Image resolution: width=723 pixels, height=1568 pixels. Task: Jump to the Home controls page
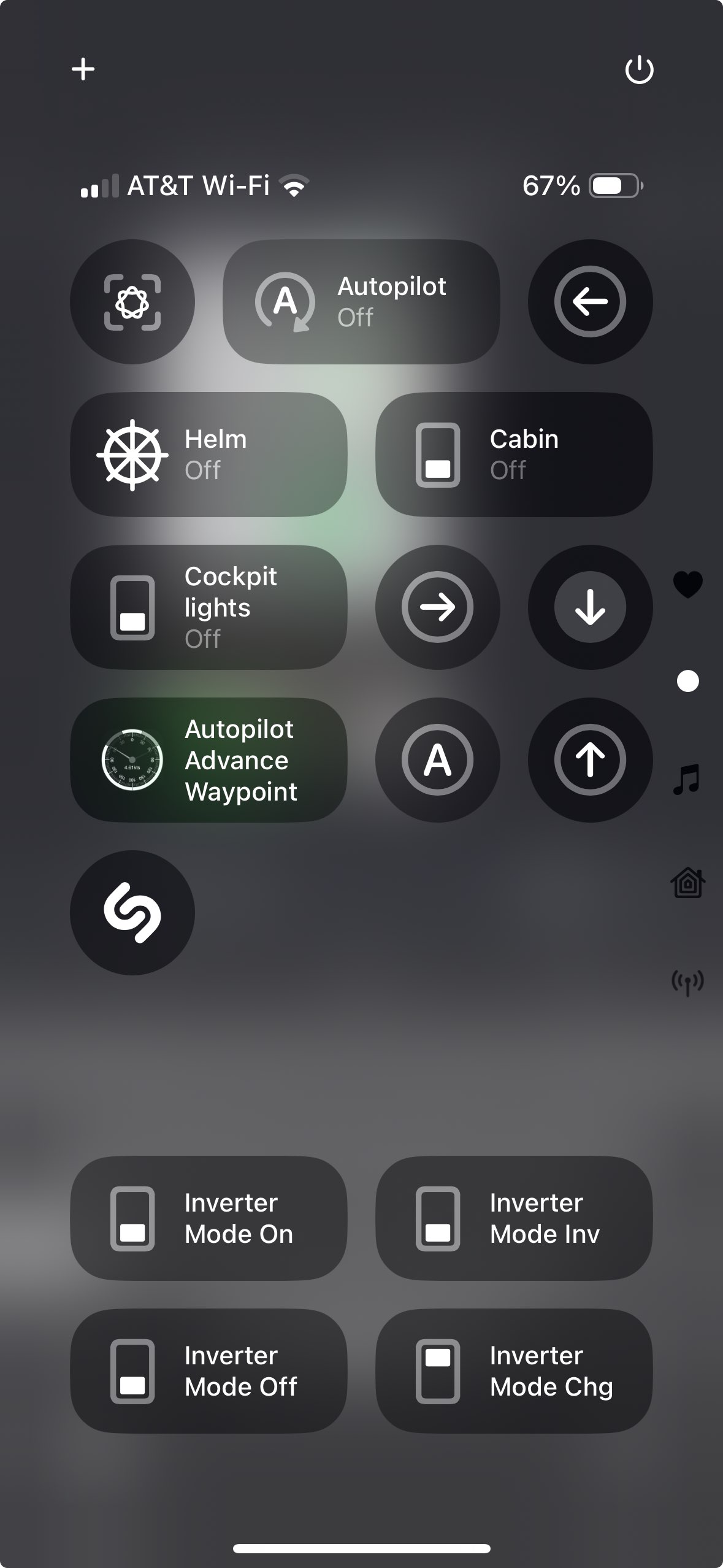(687, 883)
